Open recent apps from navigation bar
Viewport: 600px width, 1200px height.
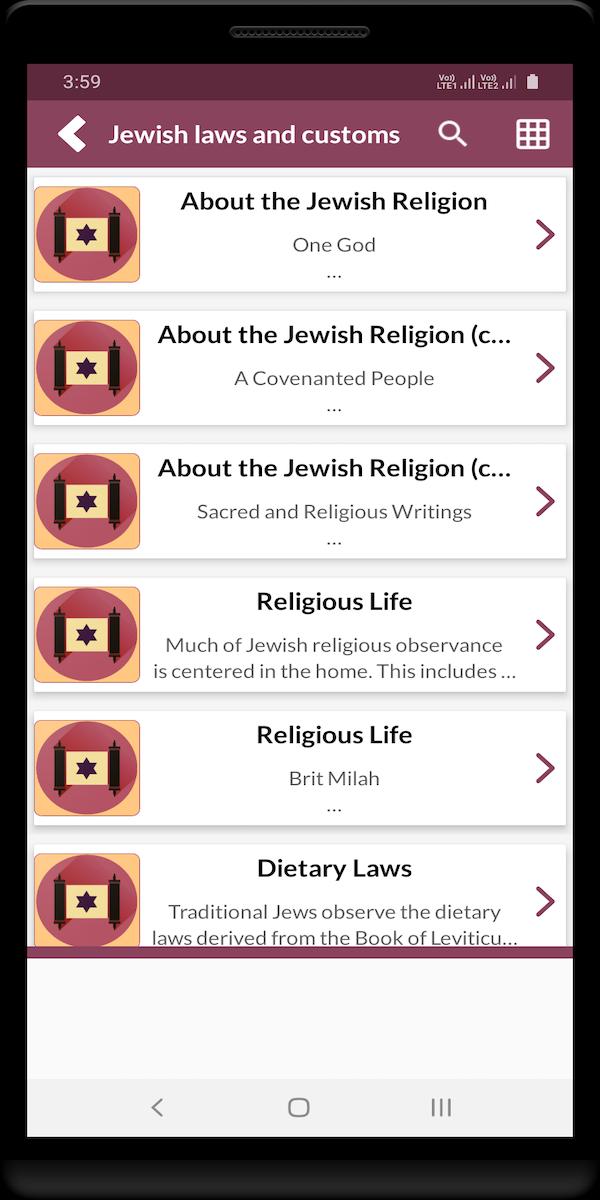[440, 1107]
